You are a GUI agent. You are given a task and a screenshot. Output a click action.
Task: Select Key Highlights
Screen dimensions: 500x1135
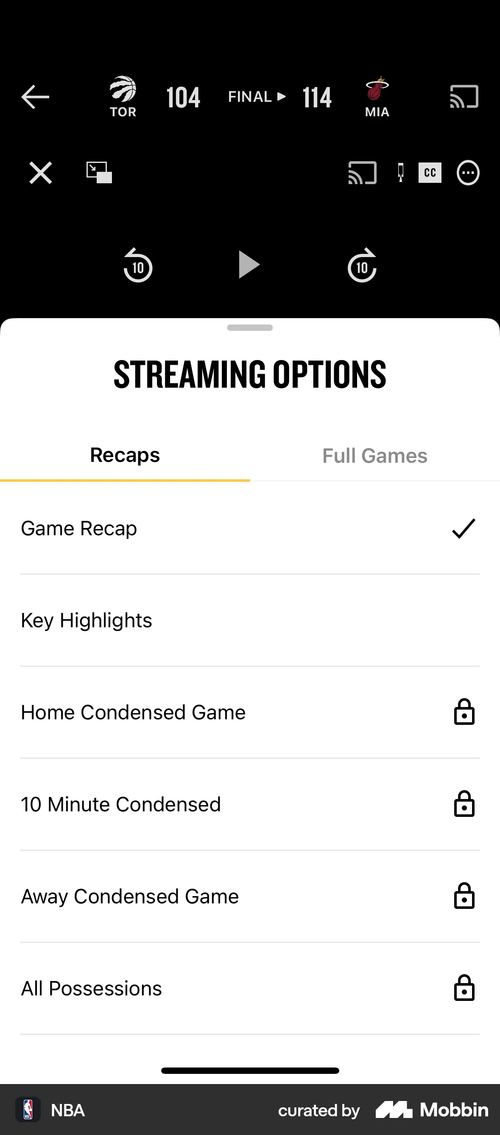[x=250, y=620]
